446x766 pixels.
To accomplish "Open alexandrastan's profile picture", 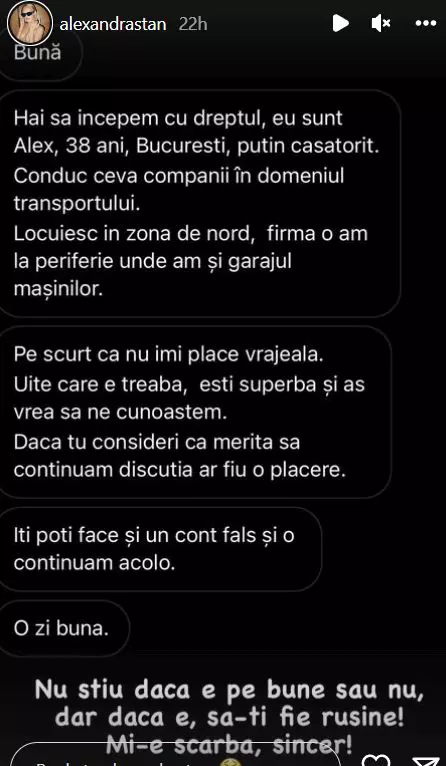I will (30, 23).
